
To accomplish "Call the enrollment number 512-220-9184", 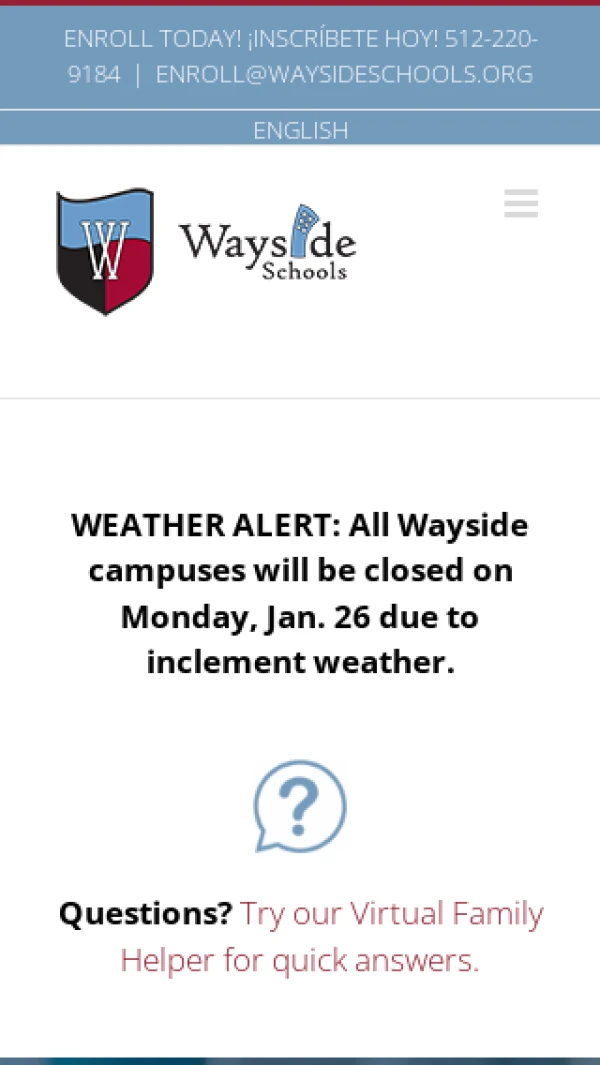I will 490,40.
